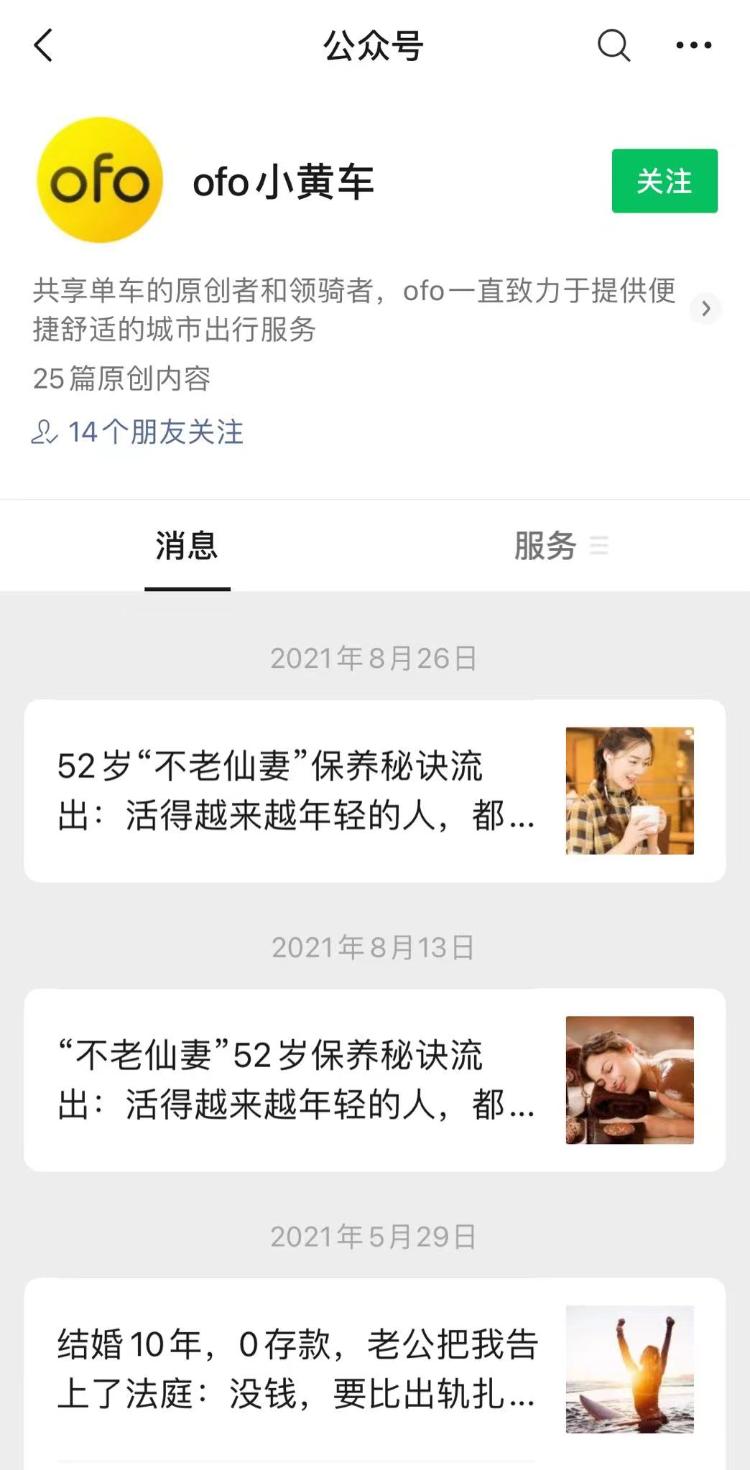750x1470 pixels.
Task: Expand the account description with the right chevron
Action: tap(707, 310)
